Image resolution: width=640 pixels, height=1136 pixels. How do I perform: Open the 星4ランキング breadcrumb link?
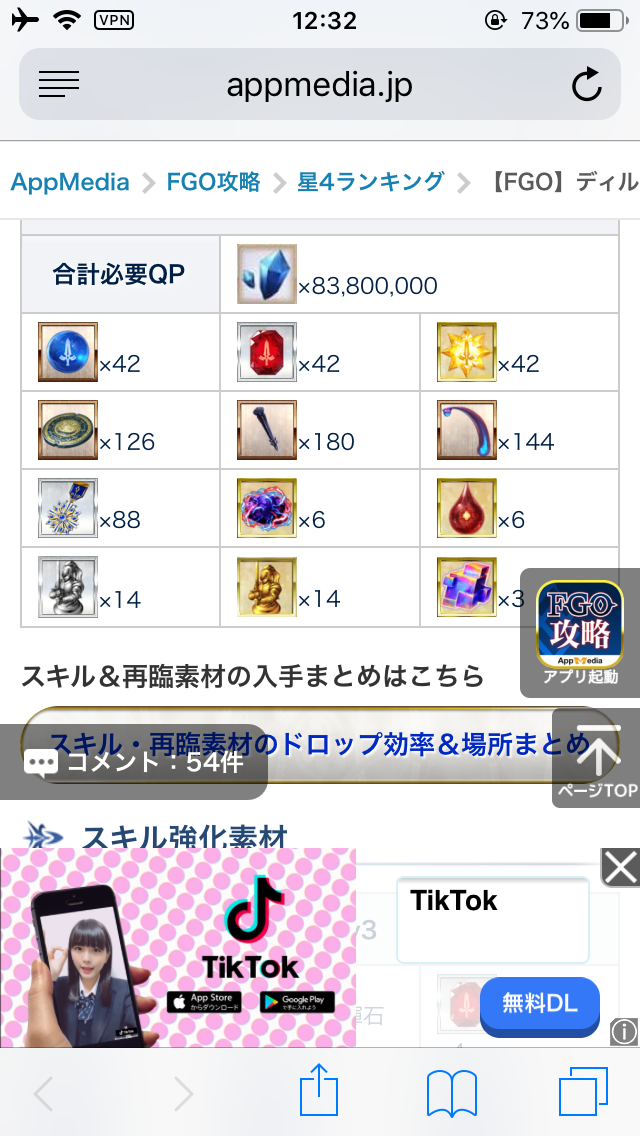coord(370,182)
